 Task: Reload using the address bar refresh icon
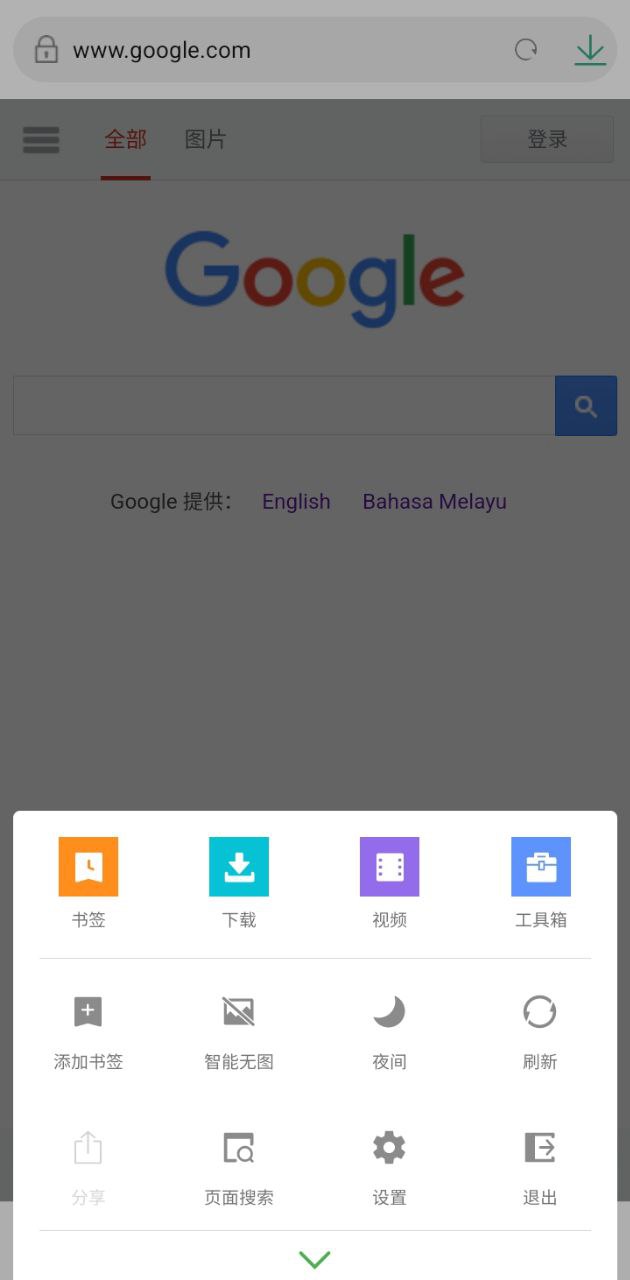[x=526, y=50]
